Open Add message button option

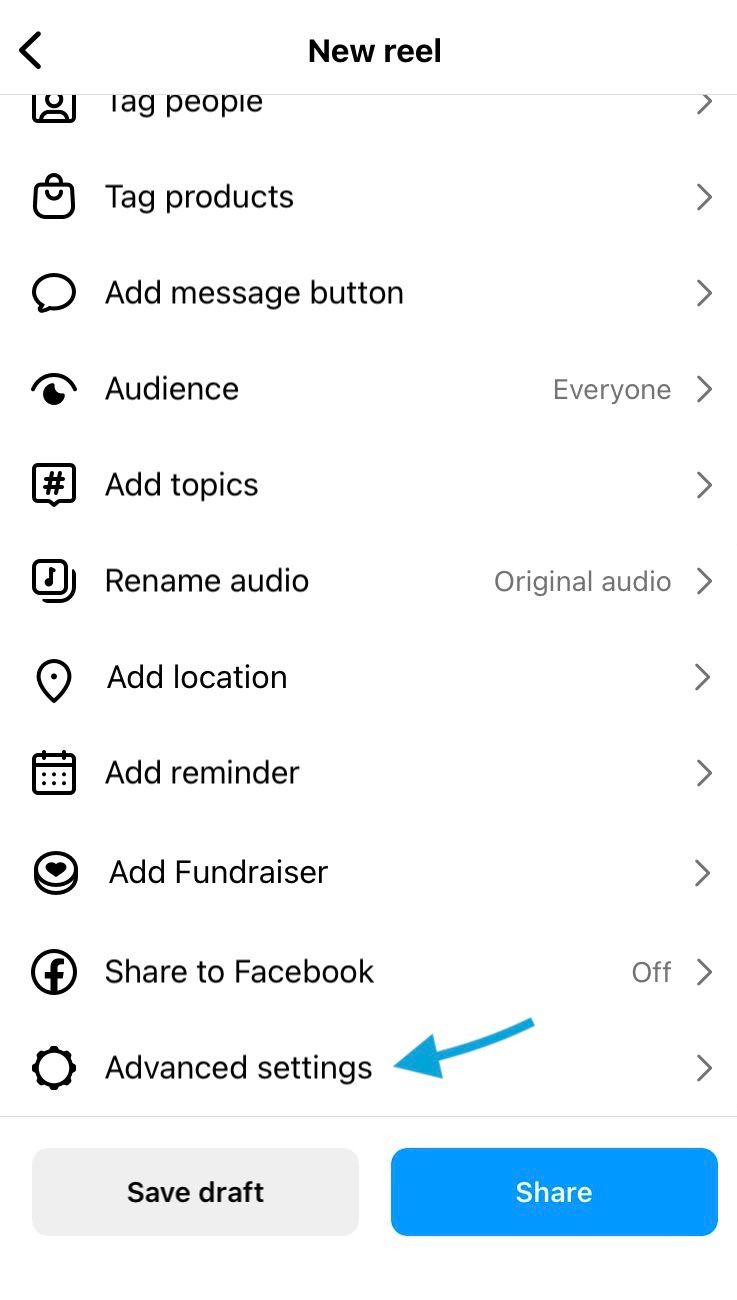pos(368,293)
